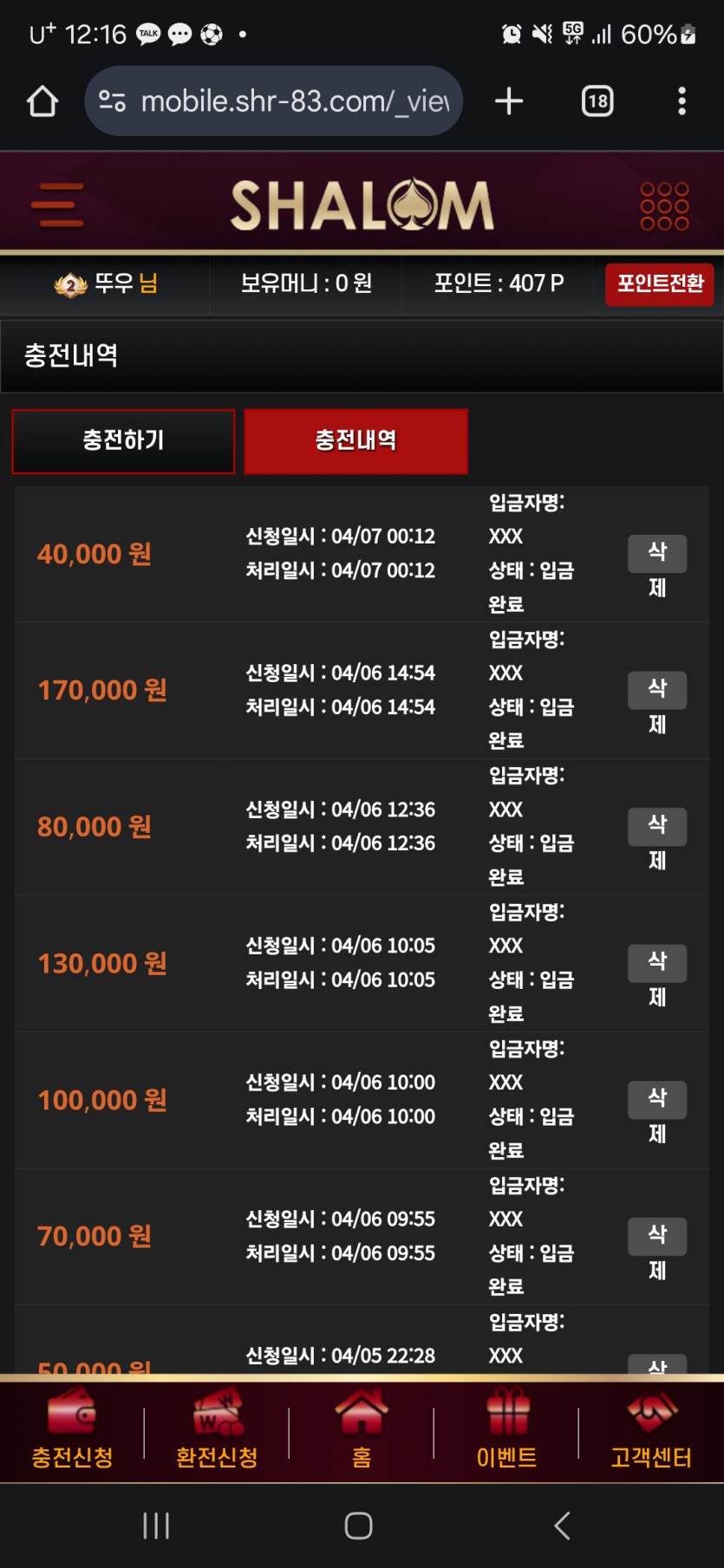Viewport: 724px width, 1568px height.
Task: Open browser tab switcher showing 18
Action: 597,101
